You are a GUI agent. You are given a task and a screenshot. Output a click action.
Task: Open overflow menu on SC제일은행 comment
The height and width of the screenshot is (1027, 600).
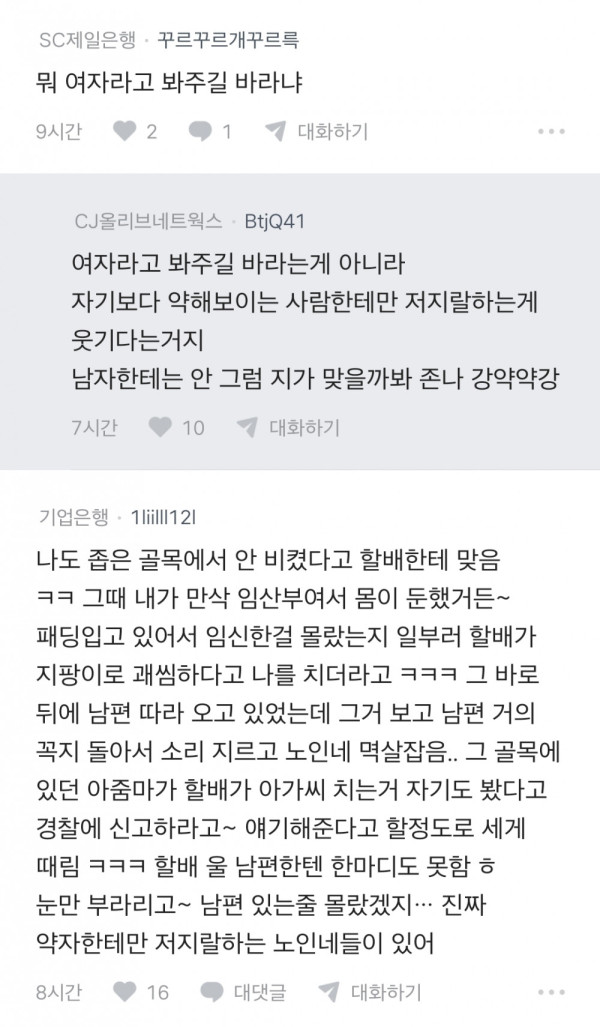[551, 131]
